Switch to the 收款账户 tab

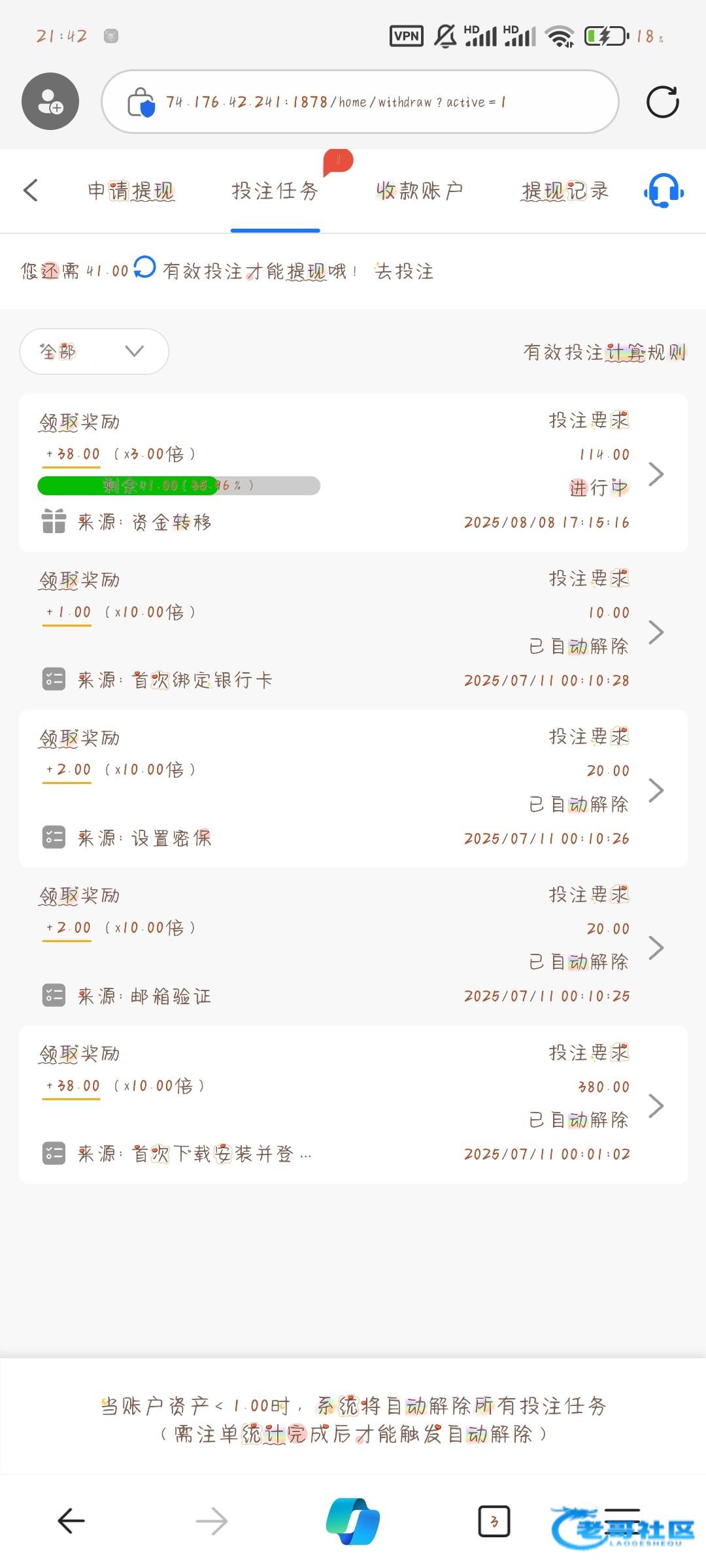(x=419, y=191)
